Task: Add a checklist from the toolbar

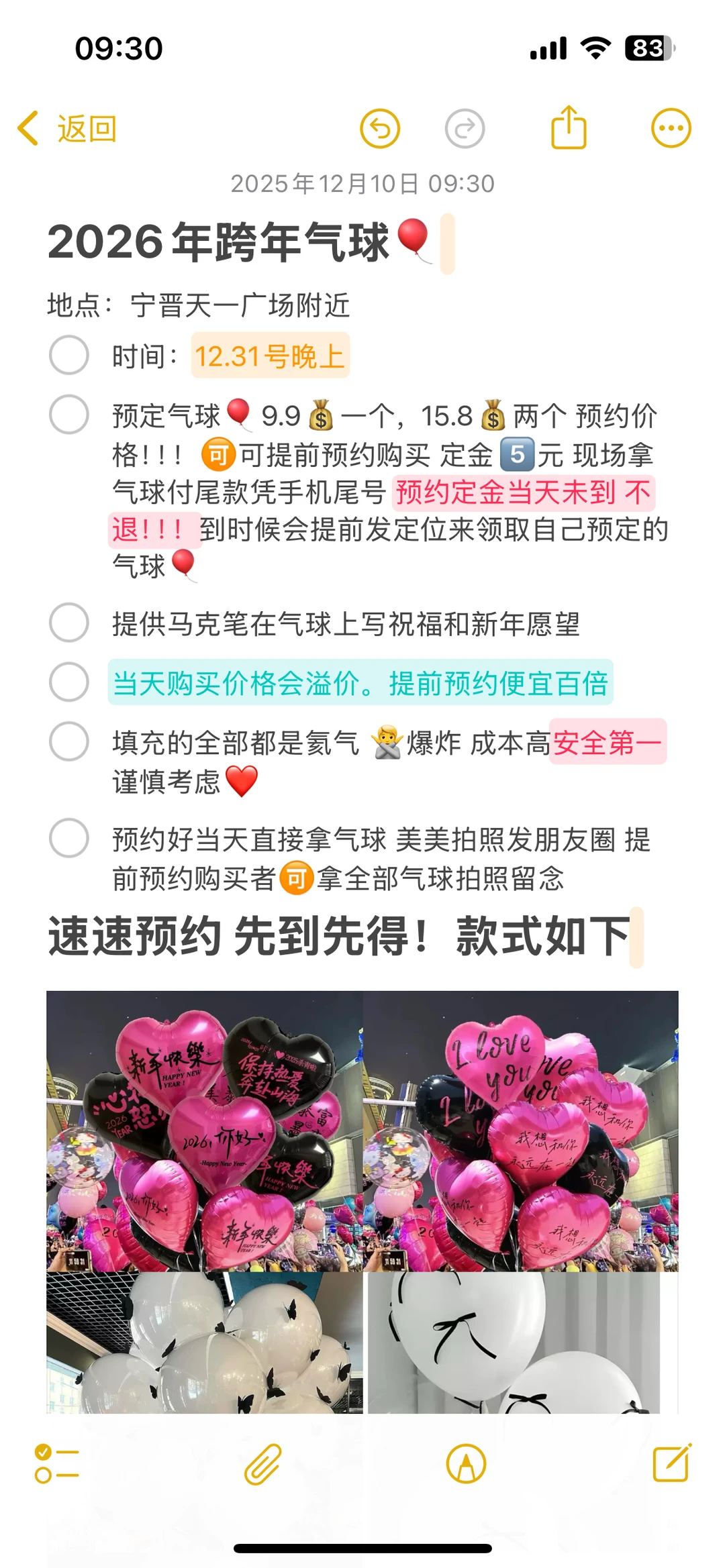Action: click(57, 1463)
